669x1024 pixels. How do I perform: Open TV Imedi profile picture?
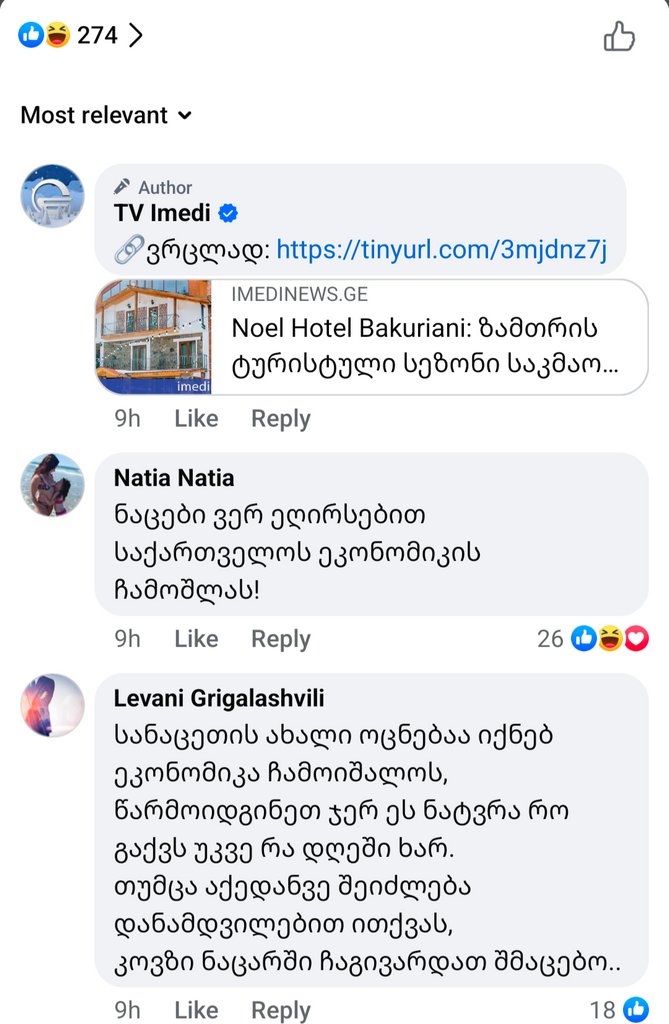pyautogui.click(x=52, y=196)
